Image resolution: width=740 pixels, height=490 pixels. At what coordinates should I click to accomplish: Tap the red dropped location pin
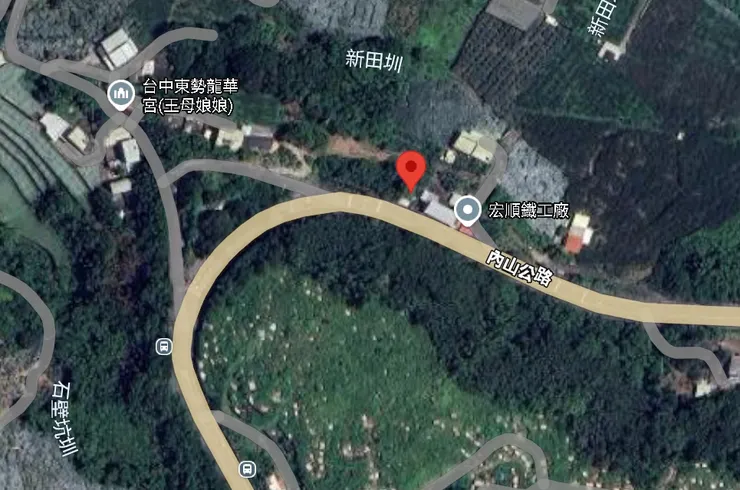point(410,170)
